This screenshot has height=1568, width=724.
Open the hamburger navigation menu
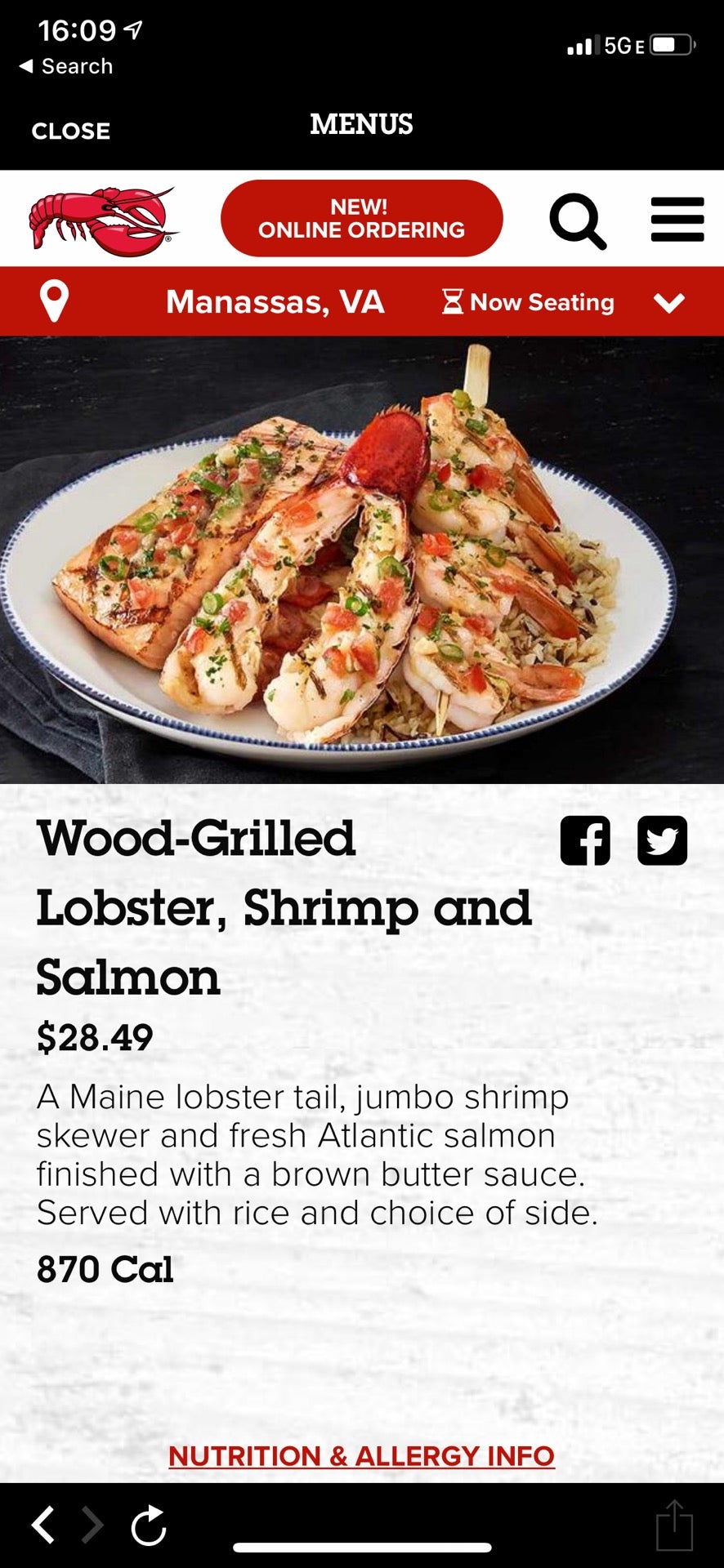pyautogui.click(x=677, y=220)
